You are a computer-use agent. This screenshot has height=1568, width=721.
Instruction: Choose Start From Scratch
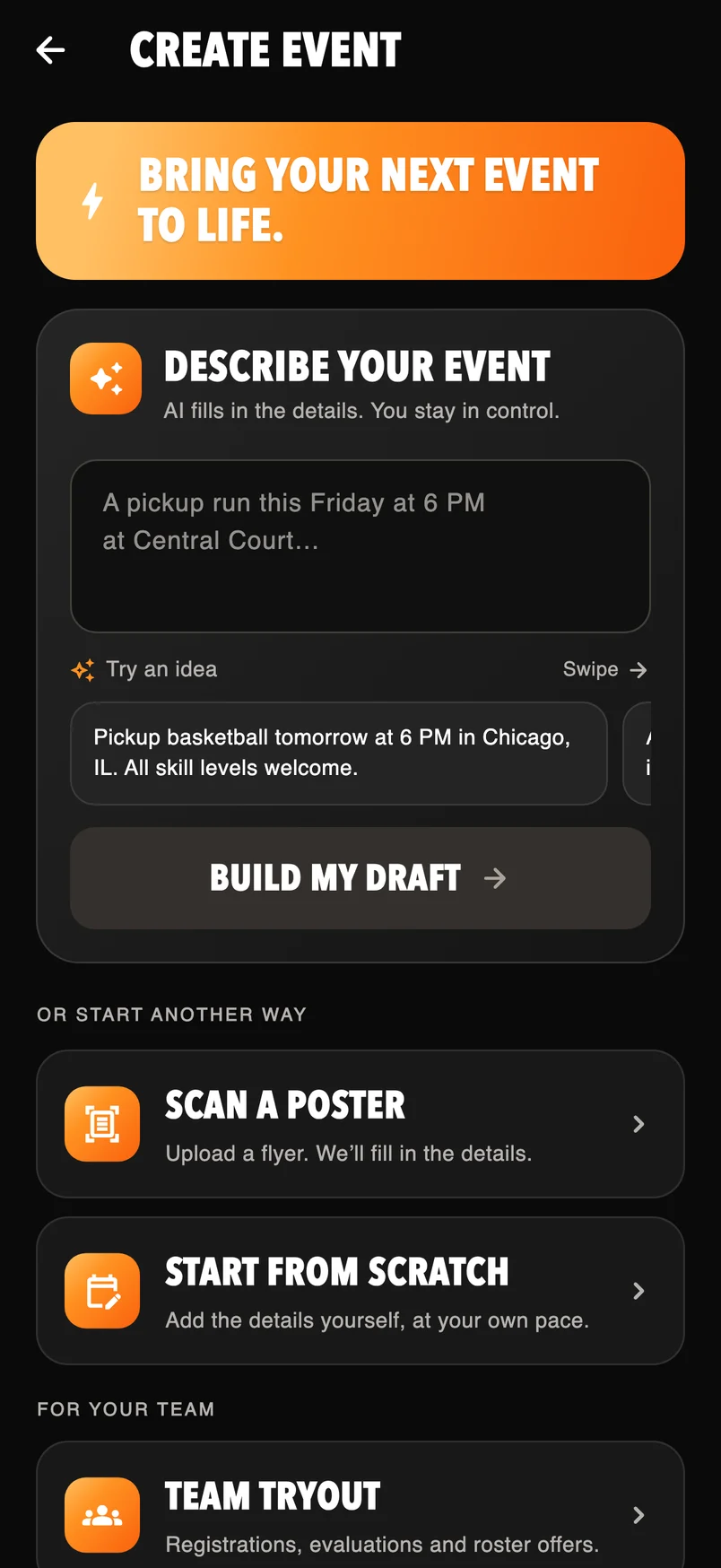(360, 1291)
